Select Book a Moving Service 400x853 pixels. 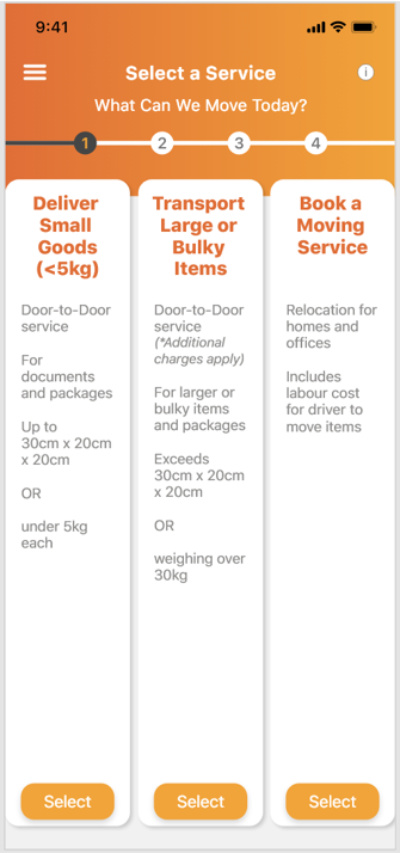333,801
